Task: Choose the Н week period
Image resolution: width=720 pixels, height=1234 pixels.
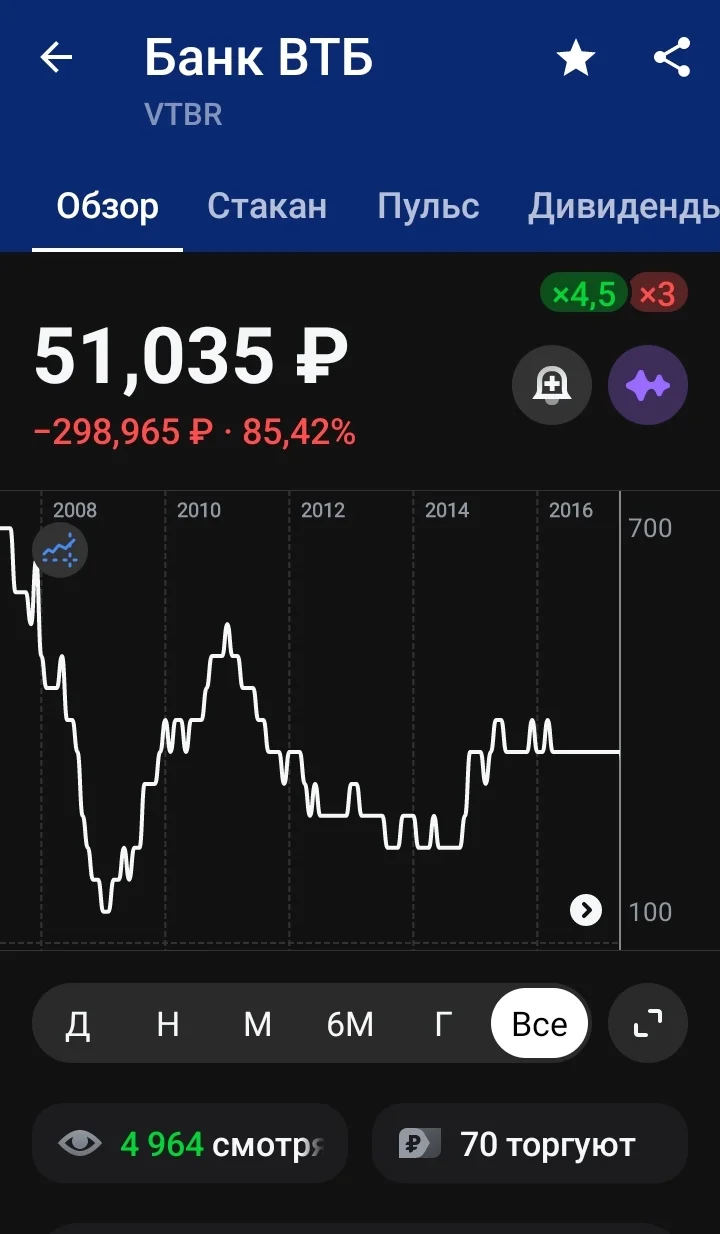Action: [168, 1024]
